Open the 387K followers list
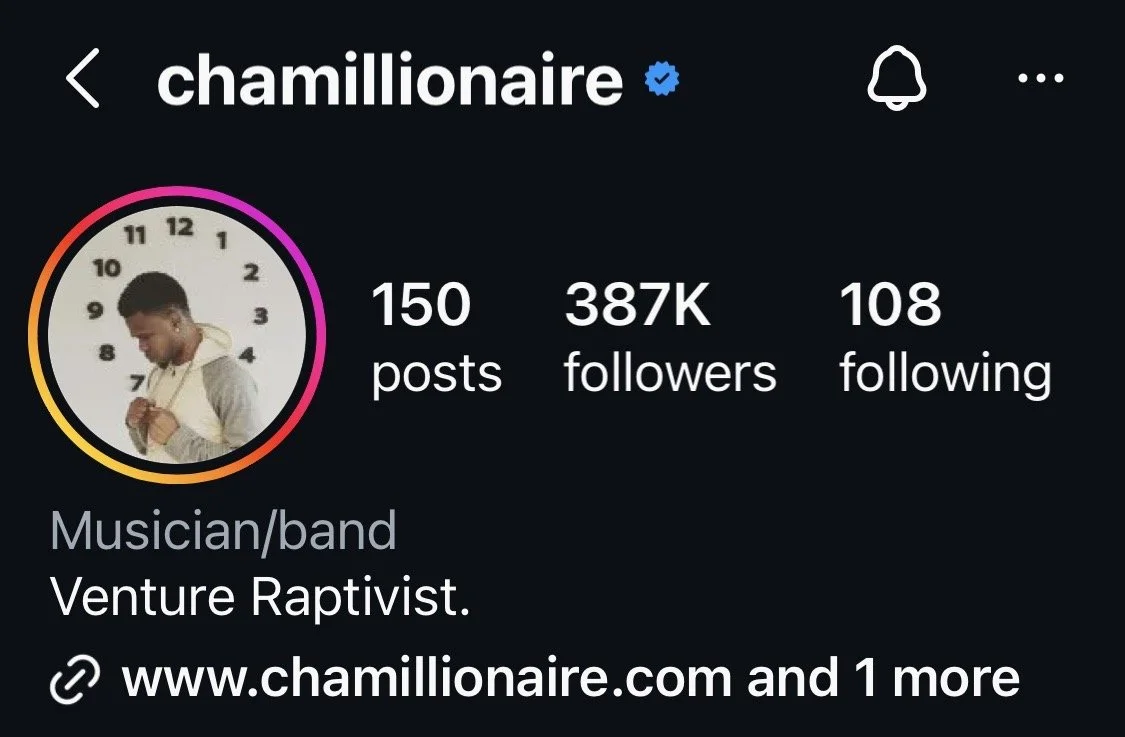 click(x=669, y=337)
